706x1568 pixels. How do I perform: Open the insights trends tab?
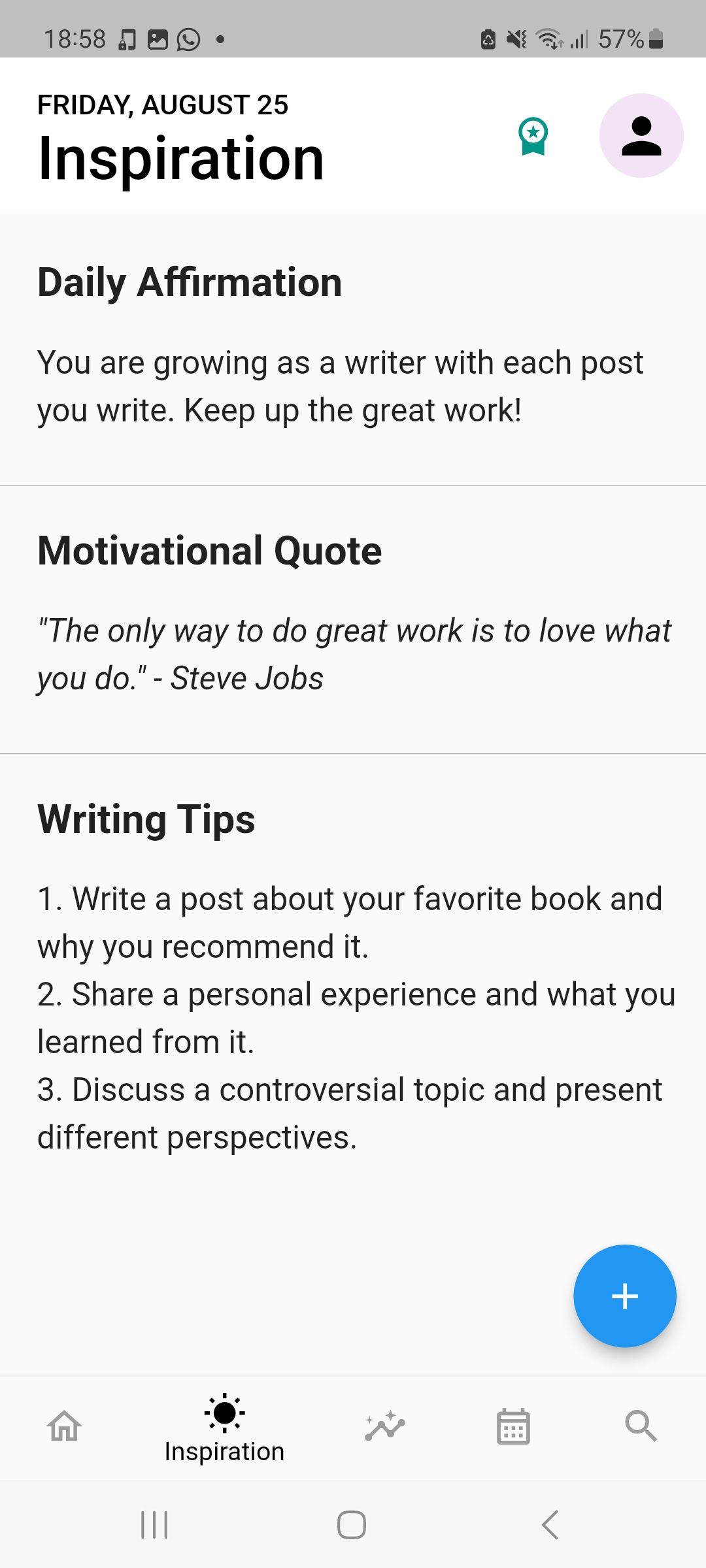pos(385,1426)
